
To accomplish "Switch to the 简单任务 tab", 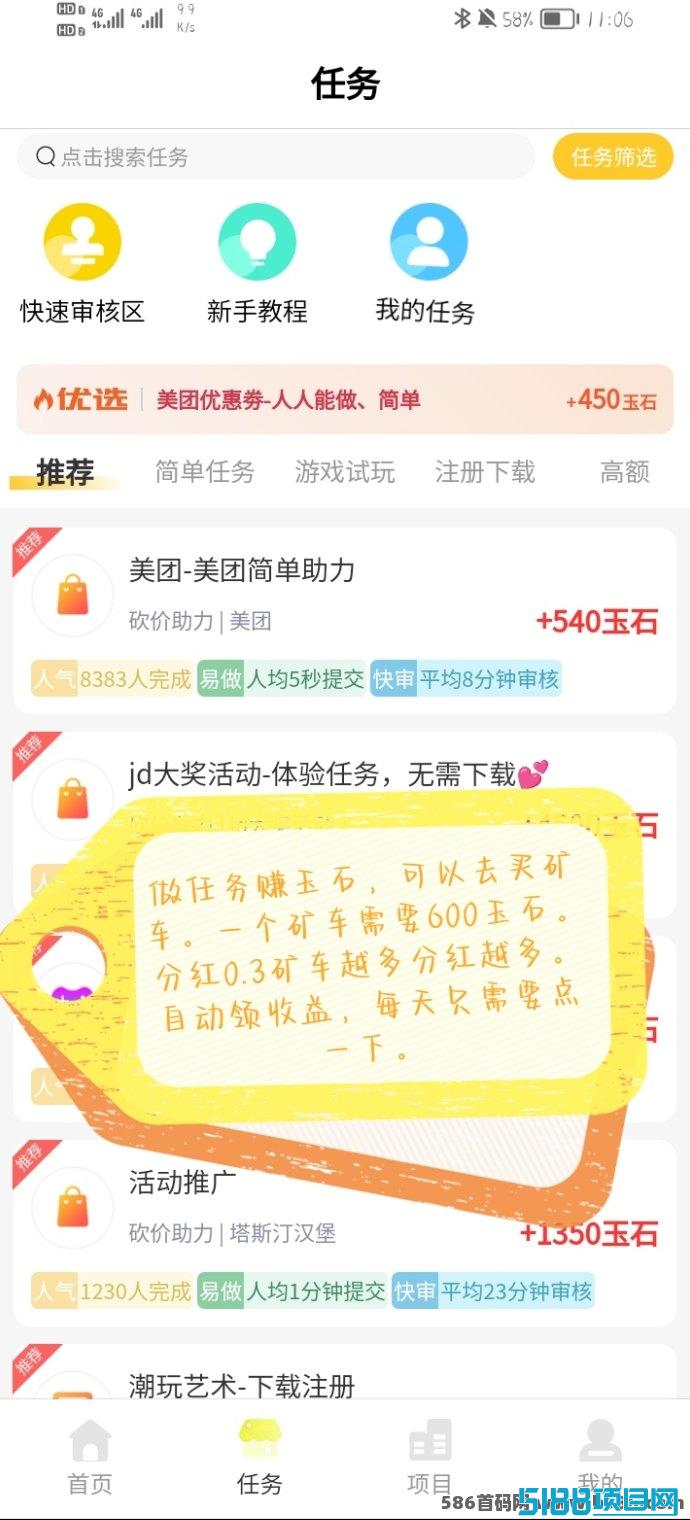I will (205, 472).
